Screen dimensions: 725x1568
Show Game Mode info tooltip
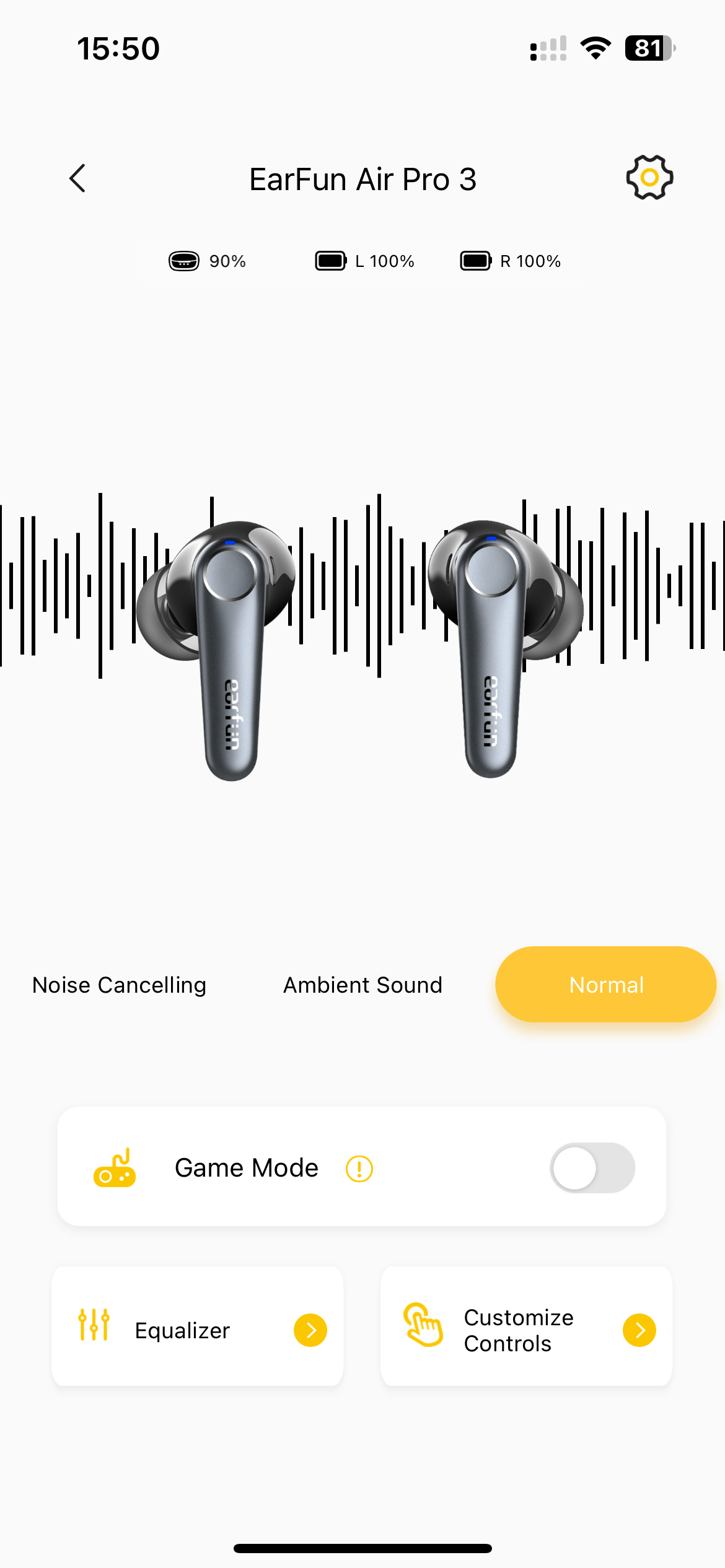(x=359, y=1169)
